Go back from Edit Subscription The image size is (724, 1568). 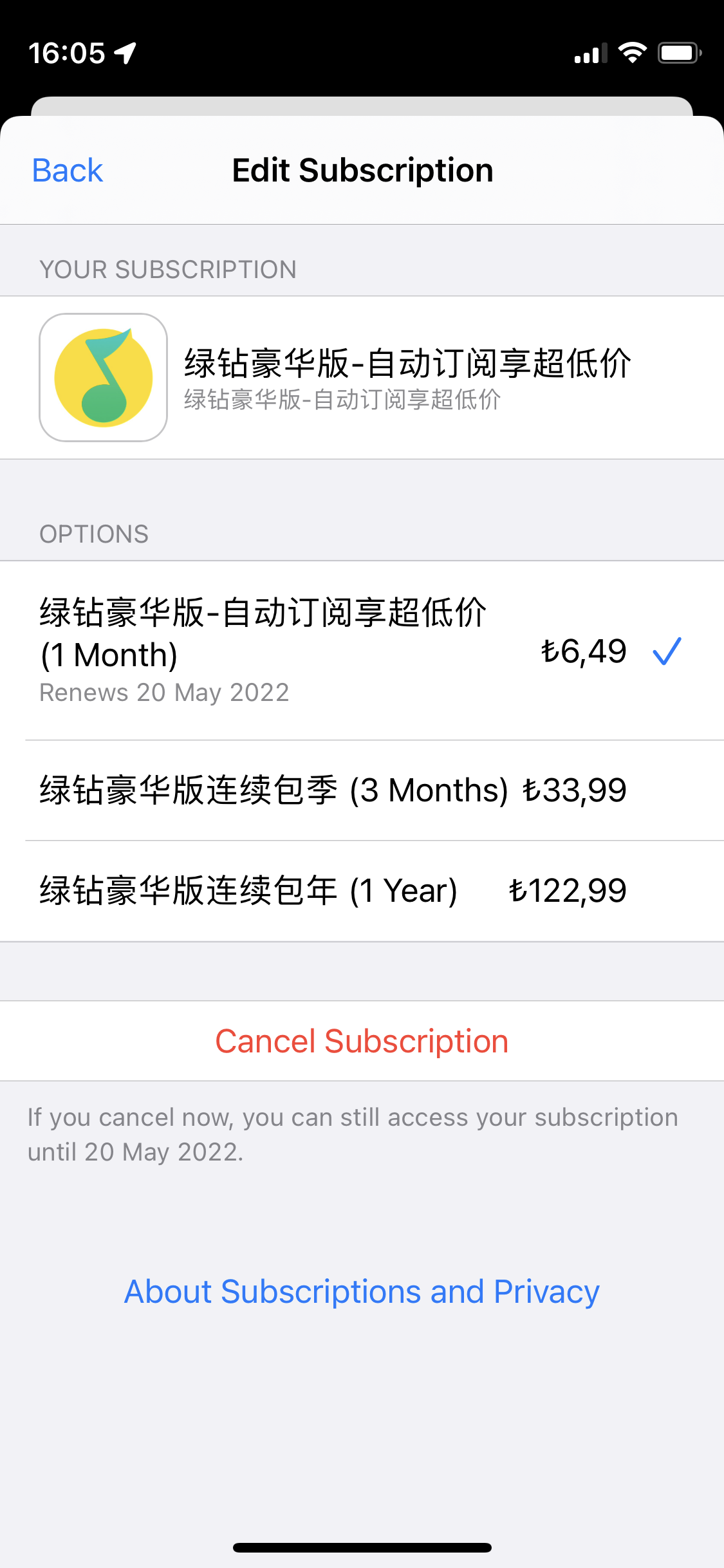[x=67, y=171]
